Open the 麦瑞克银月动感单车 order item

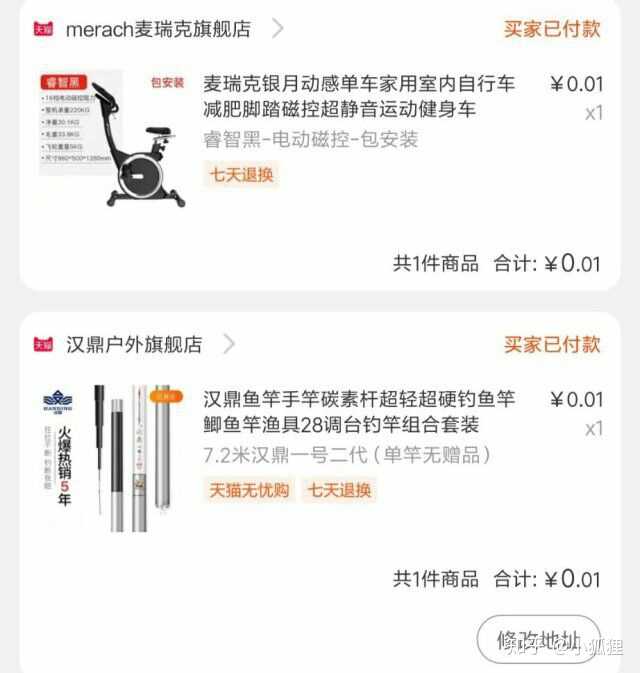click(359, 96)
